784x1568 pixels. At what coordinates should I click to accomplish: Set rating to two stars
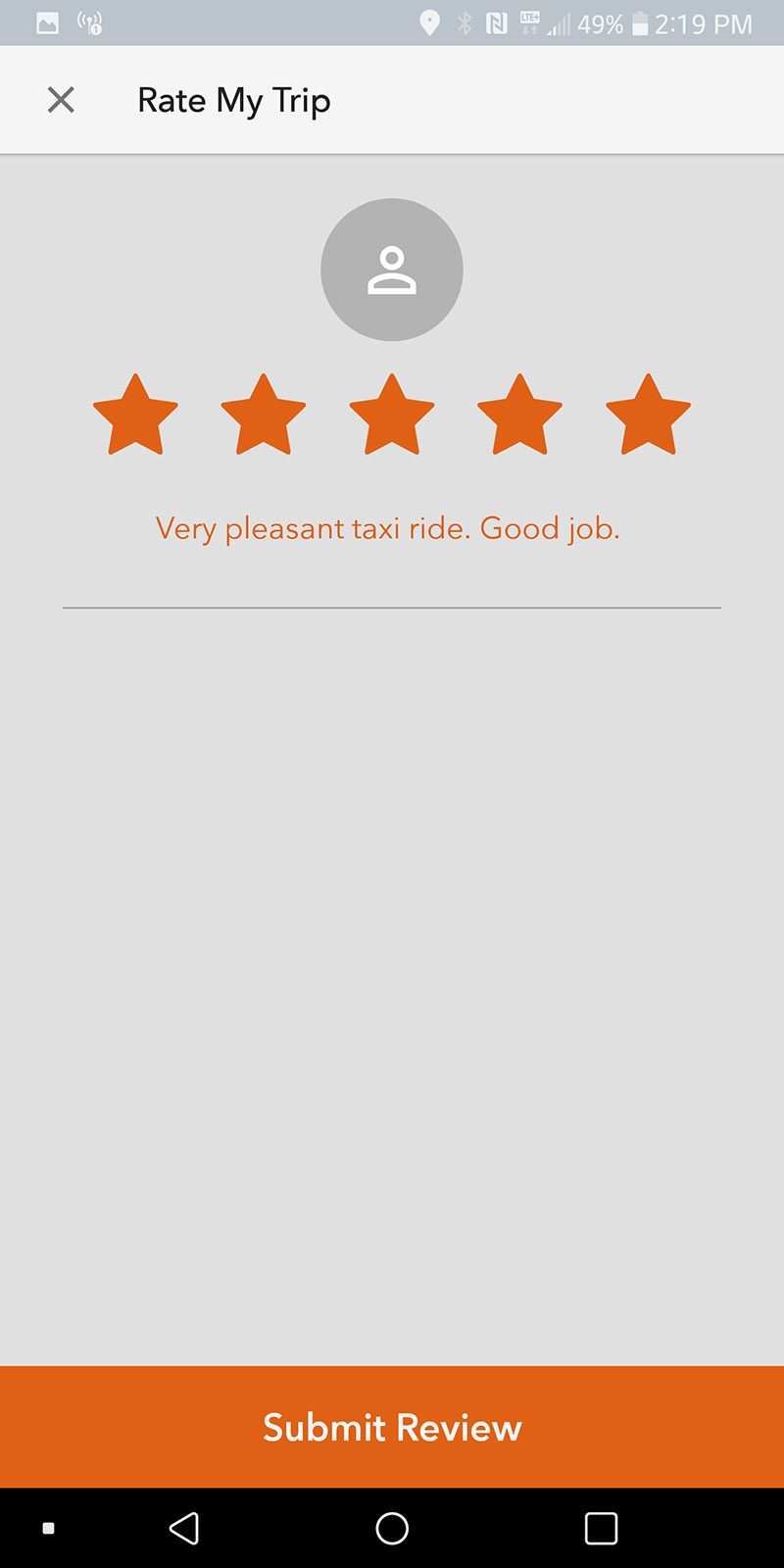pos(264,416)
